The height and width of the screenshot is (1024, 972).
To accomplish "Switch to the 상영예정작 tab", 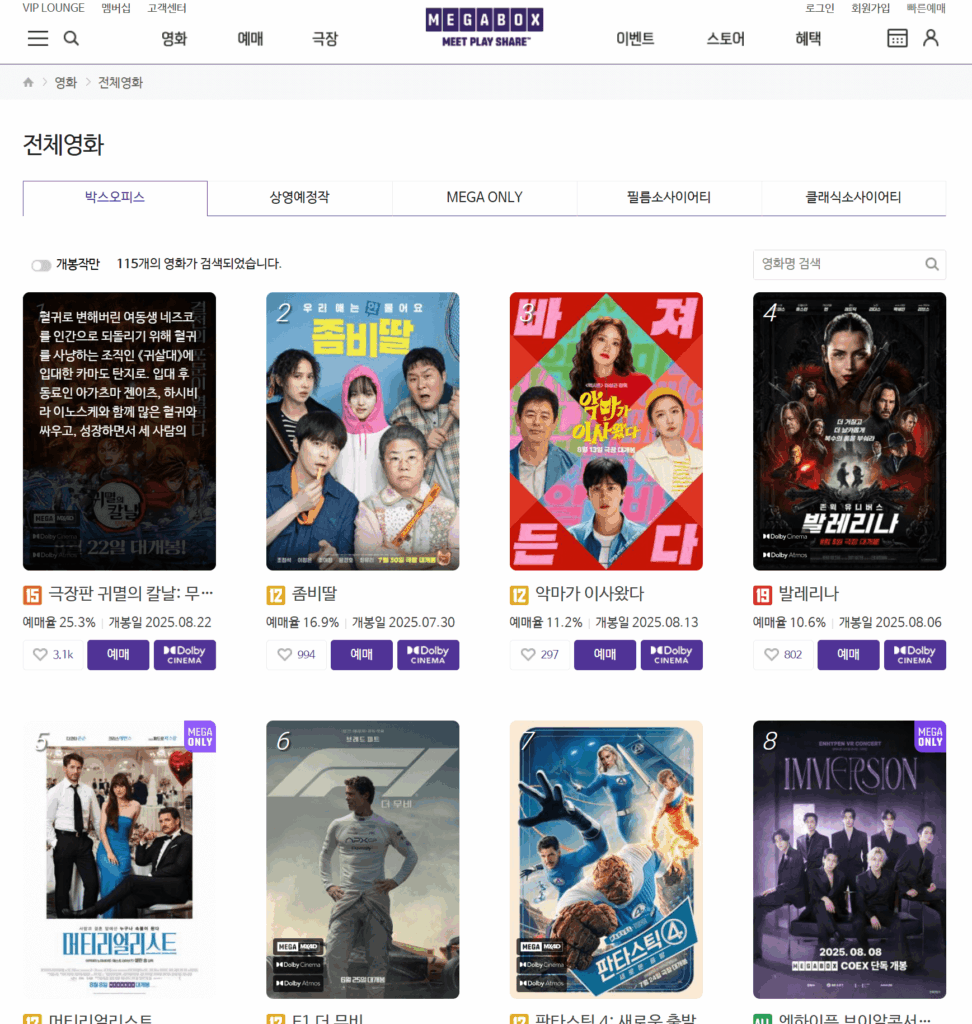I will pos(299,198).
